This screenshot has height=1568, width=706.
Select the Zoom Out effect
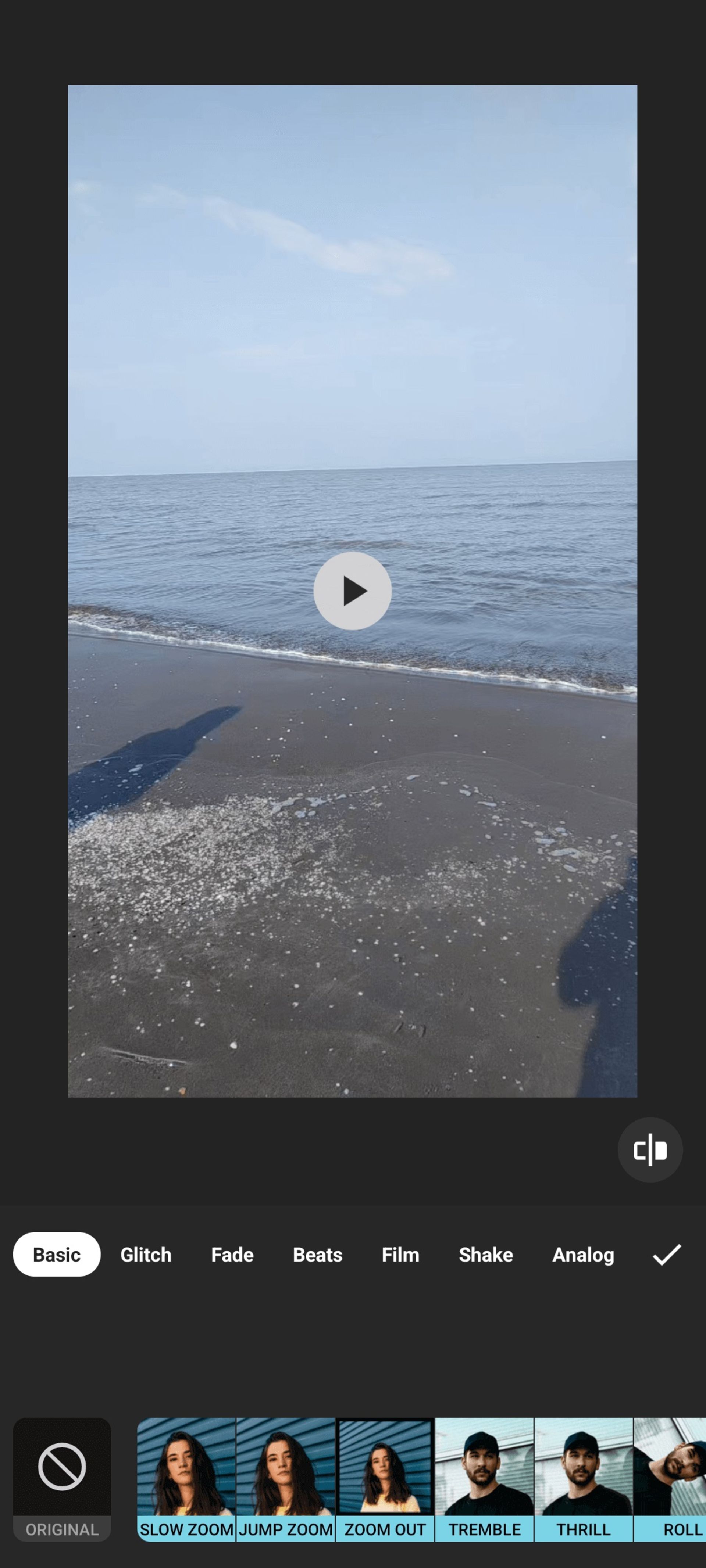(385, 1479)
